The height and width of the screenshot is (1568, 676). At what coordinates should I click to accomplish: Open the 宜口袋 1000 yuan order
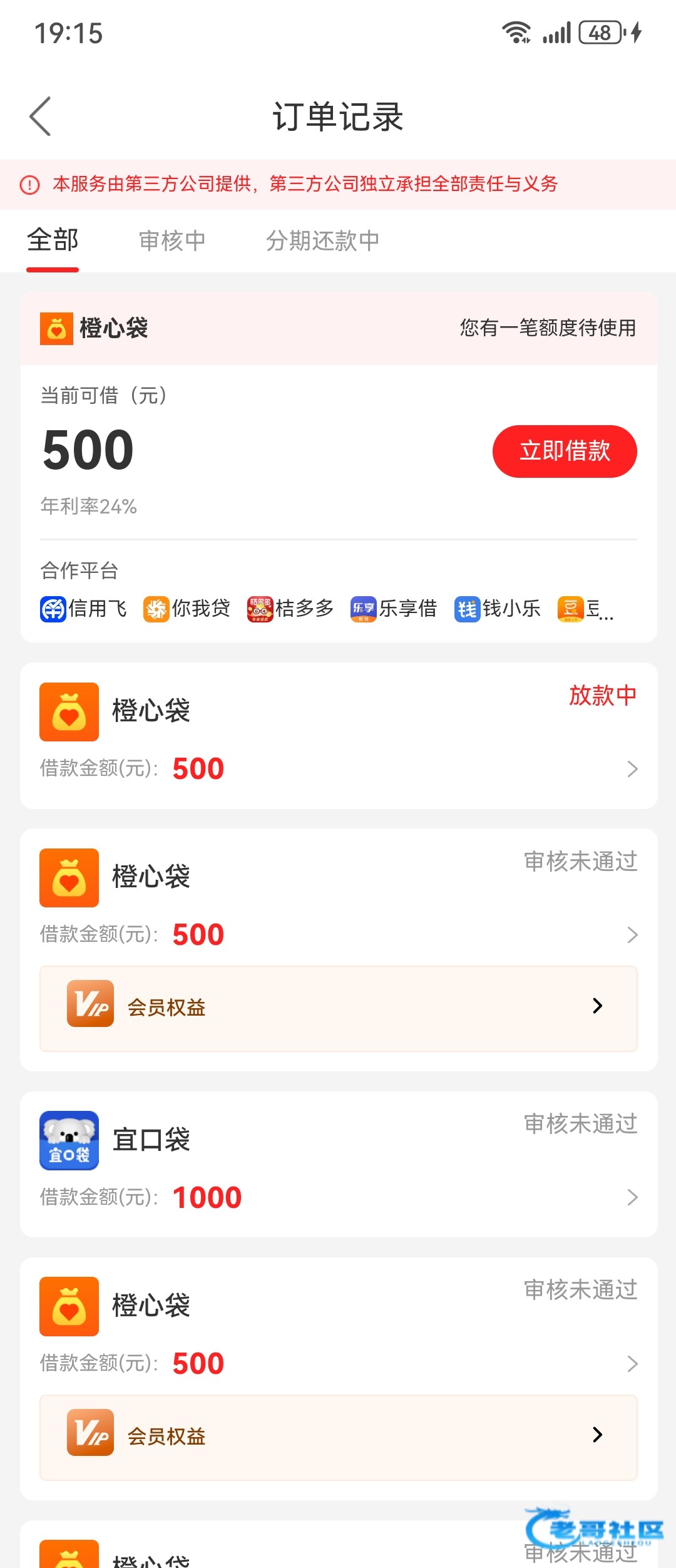(x=338, y=1165)
